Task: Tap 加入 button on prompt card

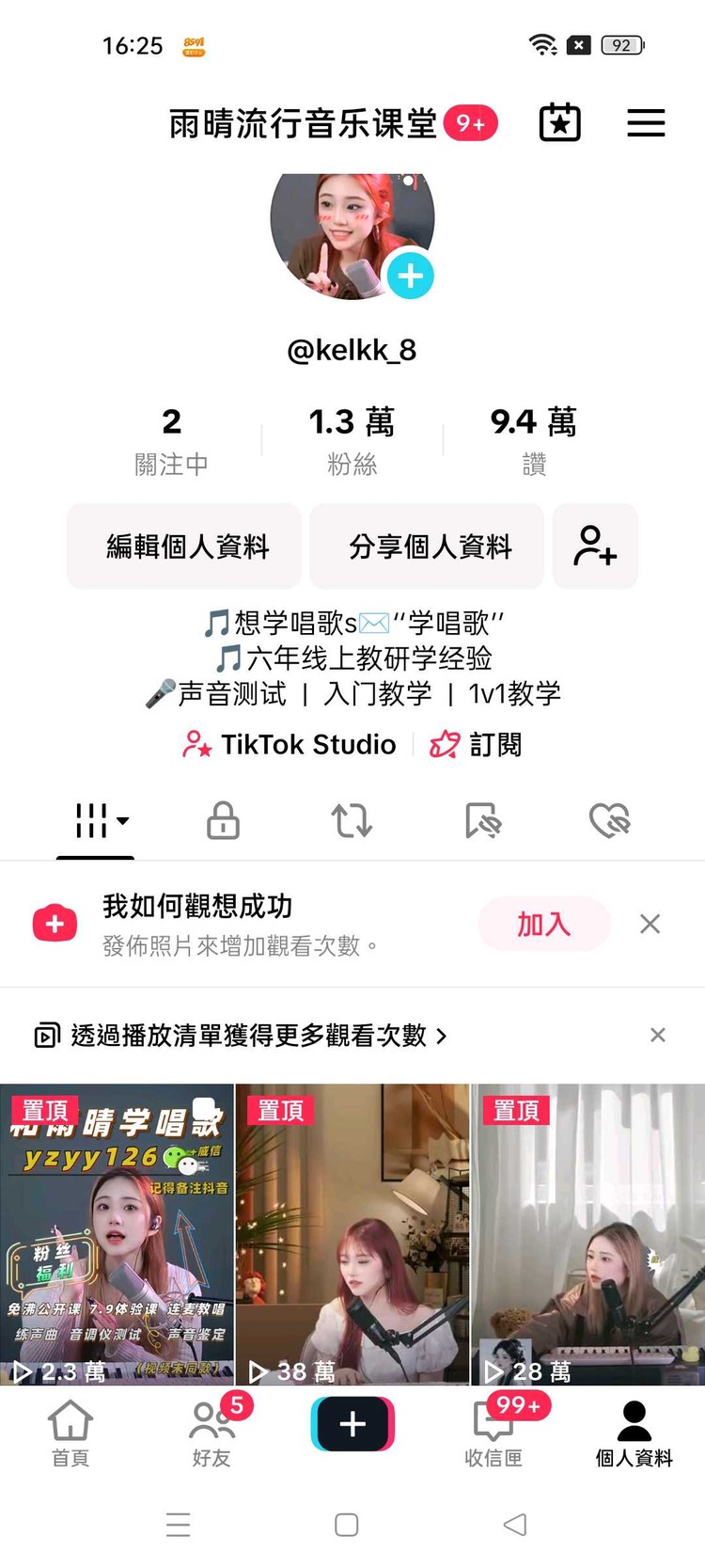Action: (543, 924)
